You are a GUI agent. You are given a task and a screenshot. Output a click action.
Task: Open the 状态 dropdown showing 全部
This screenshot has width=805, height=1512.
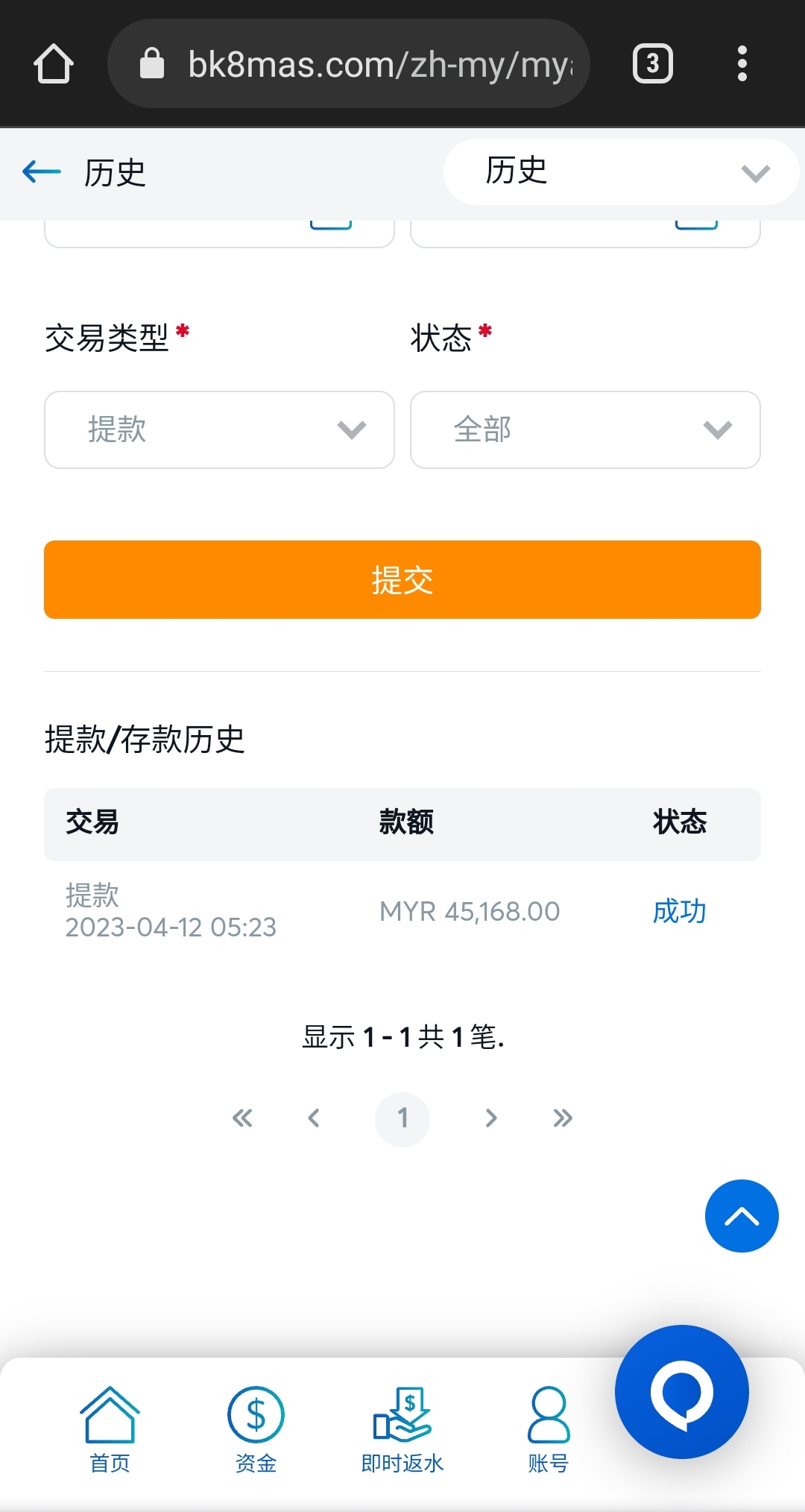click(585, 430)
